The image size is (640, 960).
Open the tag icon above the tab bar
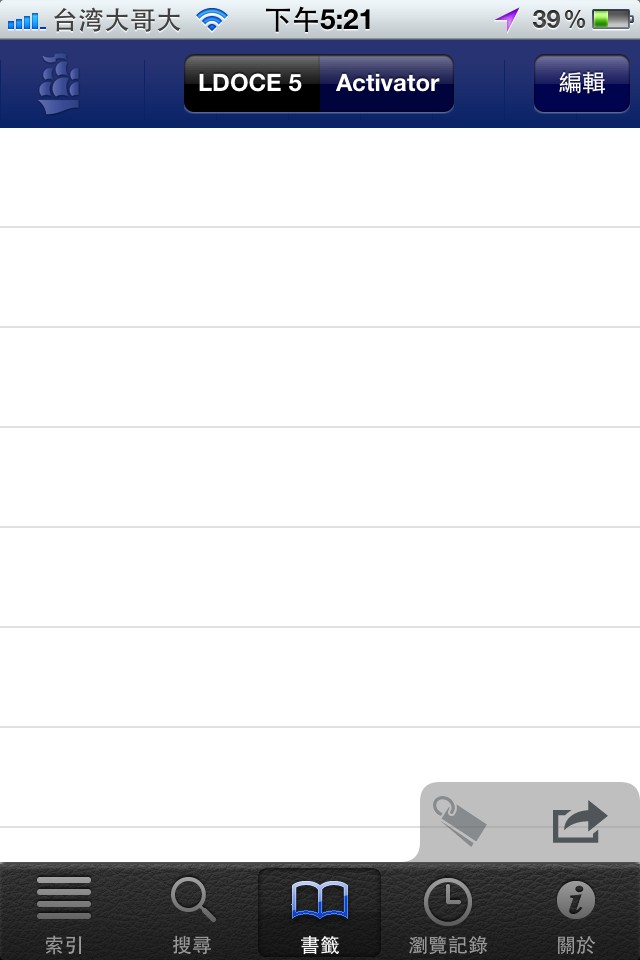(459, 822)
